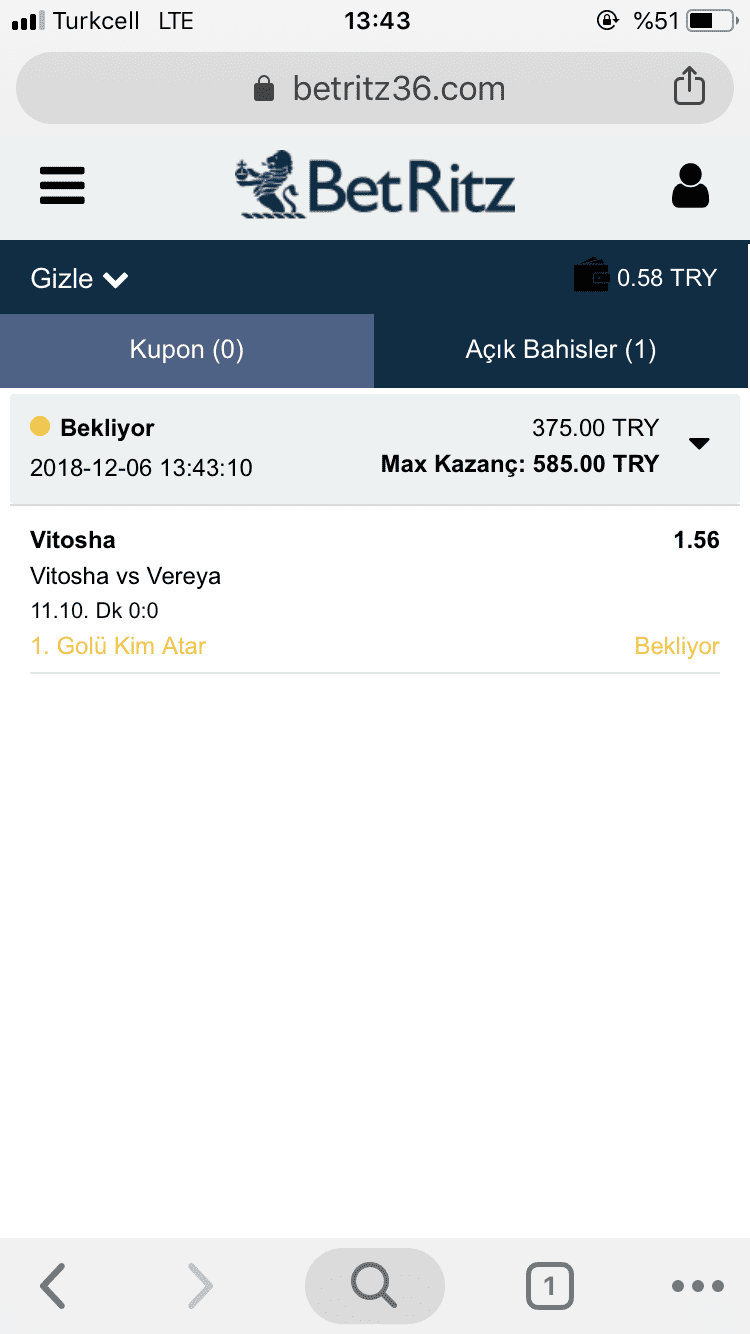Viewport: 750px width, 1334px height.
Task: Go back in the browser
Action: point(54,1286)
